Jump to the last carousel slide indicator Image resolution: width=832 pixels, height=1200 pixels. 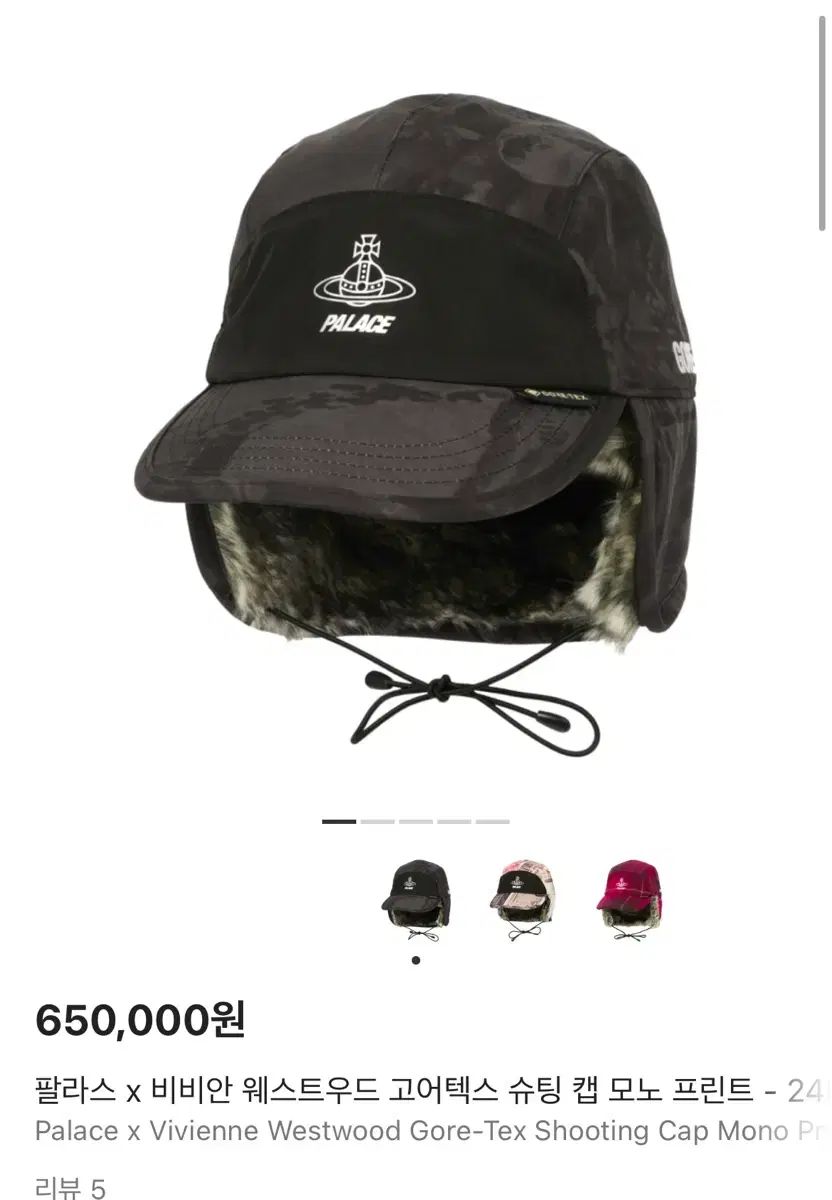pyautogui.click(x=495, y=818)
